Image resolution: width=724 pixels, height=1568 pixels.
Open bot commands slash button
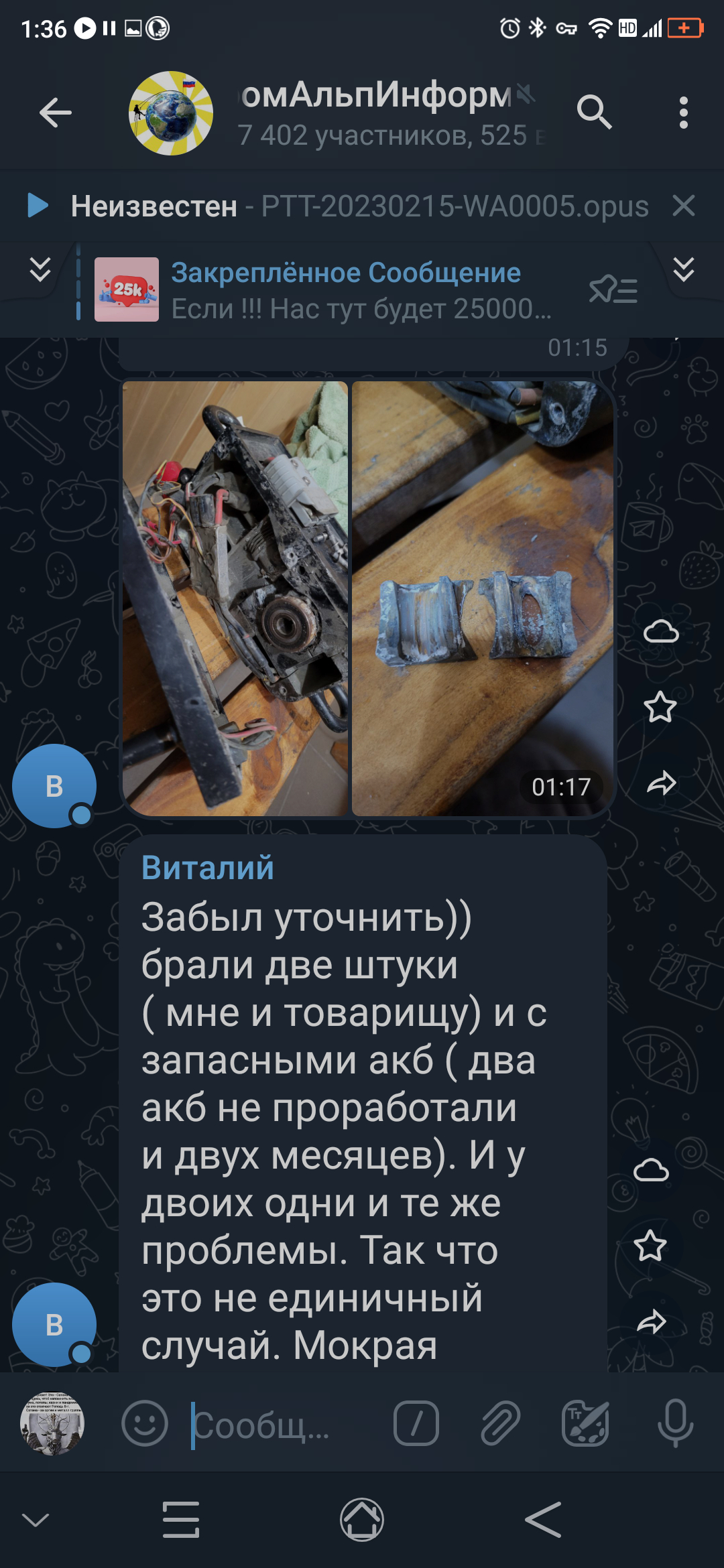pyautogui.click(x=416, y=1423)
